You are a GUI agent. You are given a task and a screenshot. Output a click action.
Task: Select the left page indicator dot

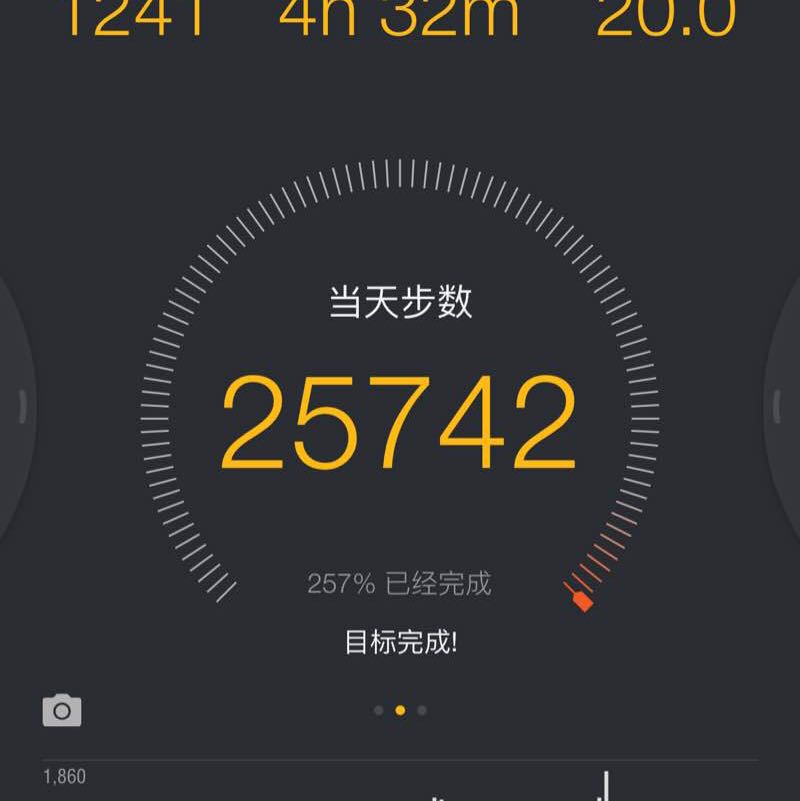click(375, 711)
